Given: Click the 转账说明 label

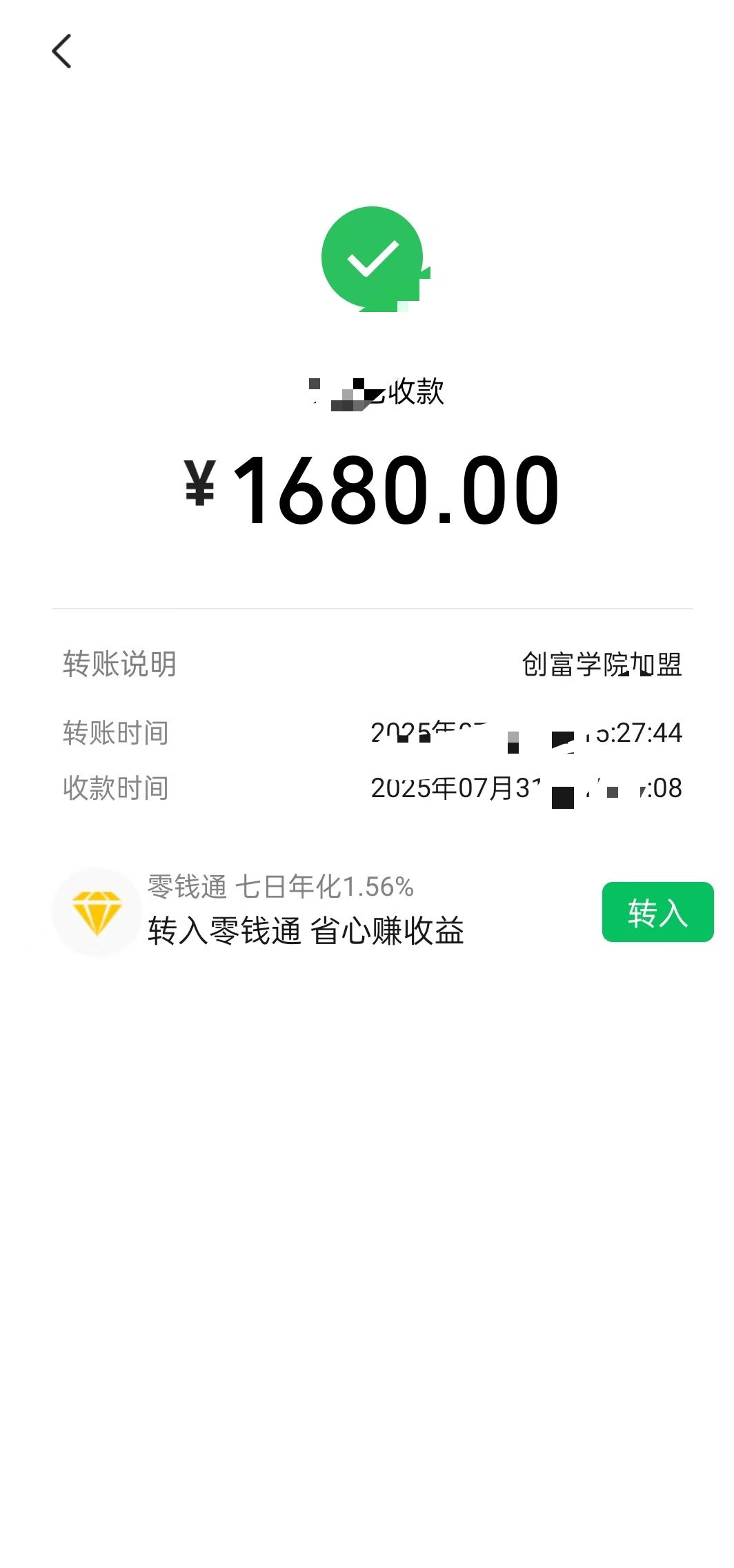Looking at the screenshot, I should (x=119, y=665).
